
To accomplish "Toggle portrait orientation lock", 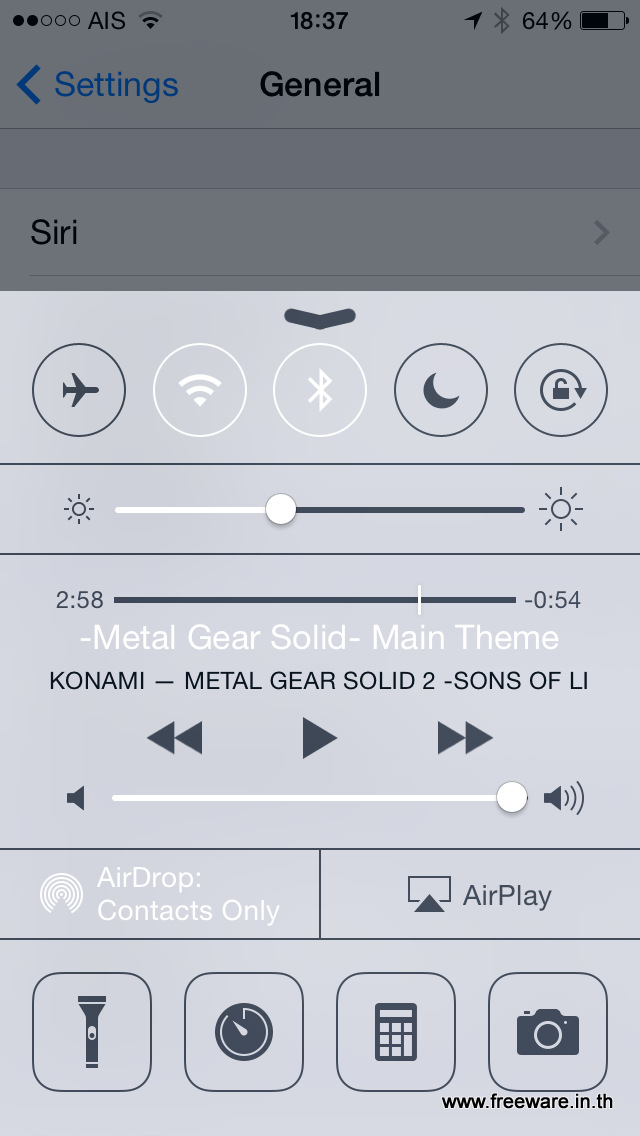I will point(561,390).
